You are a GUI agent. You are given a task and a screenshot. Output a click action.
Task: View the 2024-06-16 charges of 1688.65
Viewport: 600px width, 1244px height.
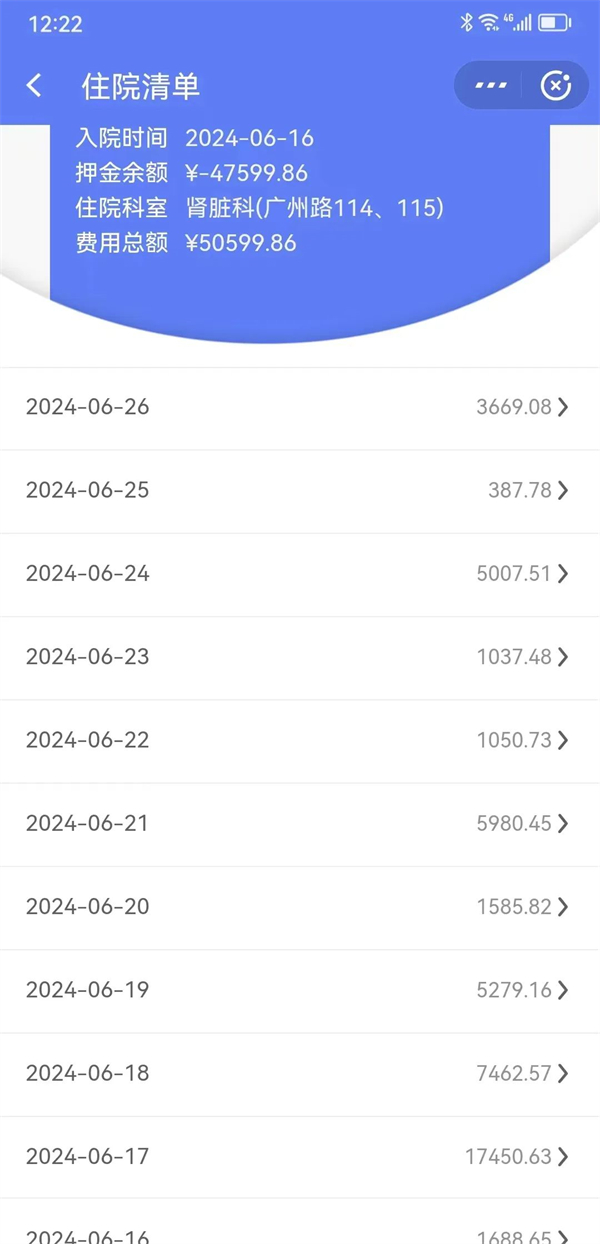pos(300,1222)
